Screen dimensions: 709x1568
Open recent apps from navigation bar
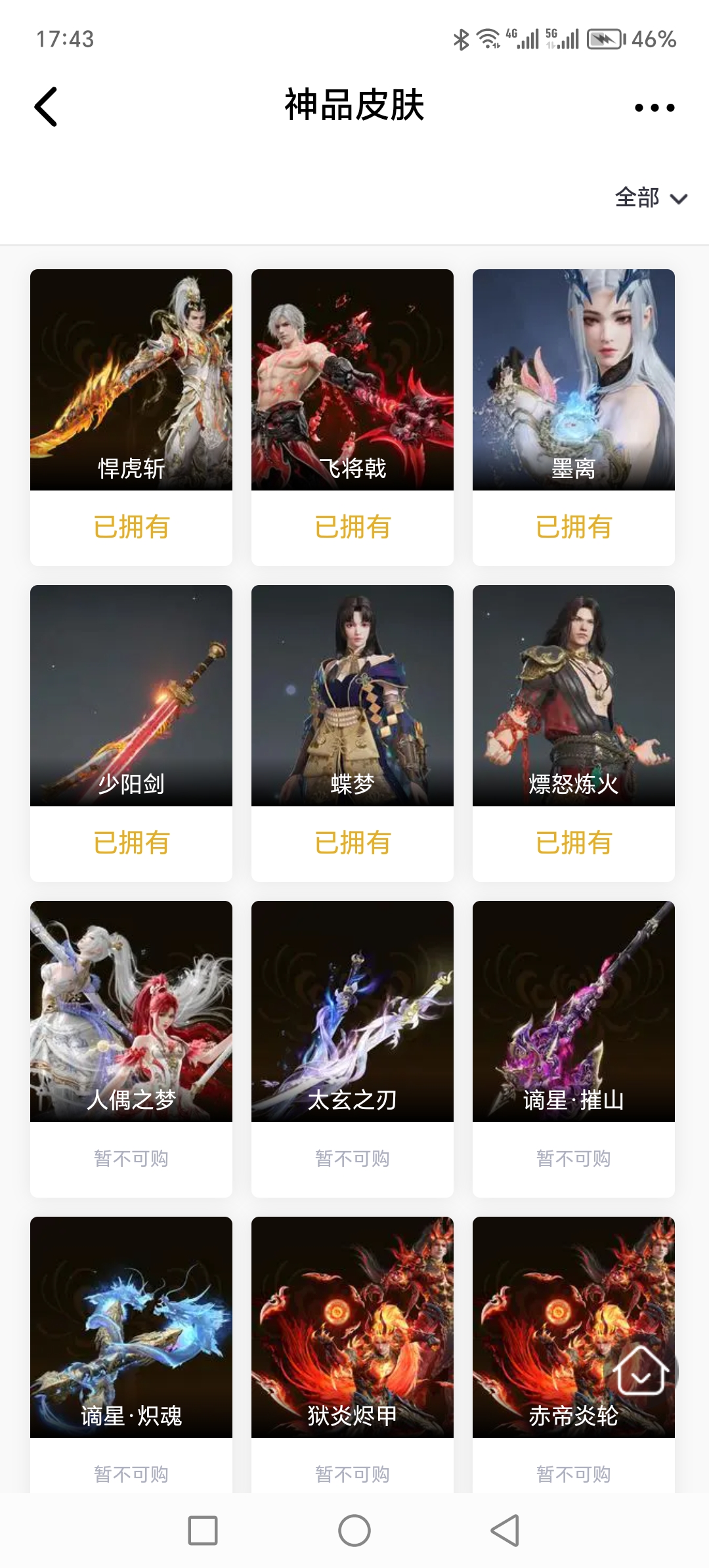tap(203, 1531)
